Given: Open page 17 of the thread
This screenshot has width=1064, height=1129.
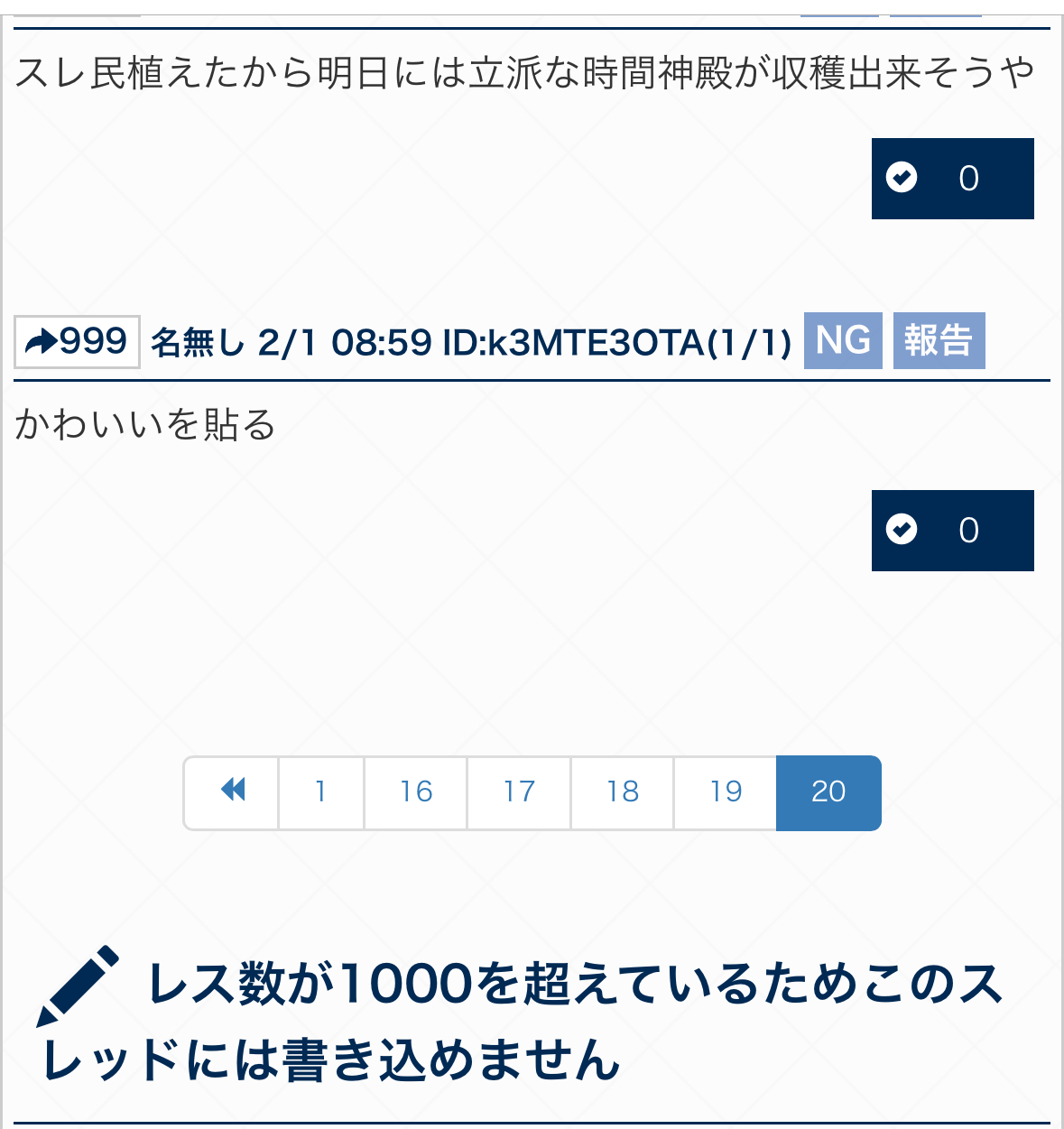Looking at the screenshot, I should 519,791.
